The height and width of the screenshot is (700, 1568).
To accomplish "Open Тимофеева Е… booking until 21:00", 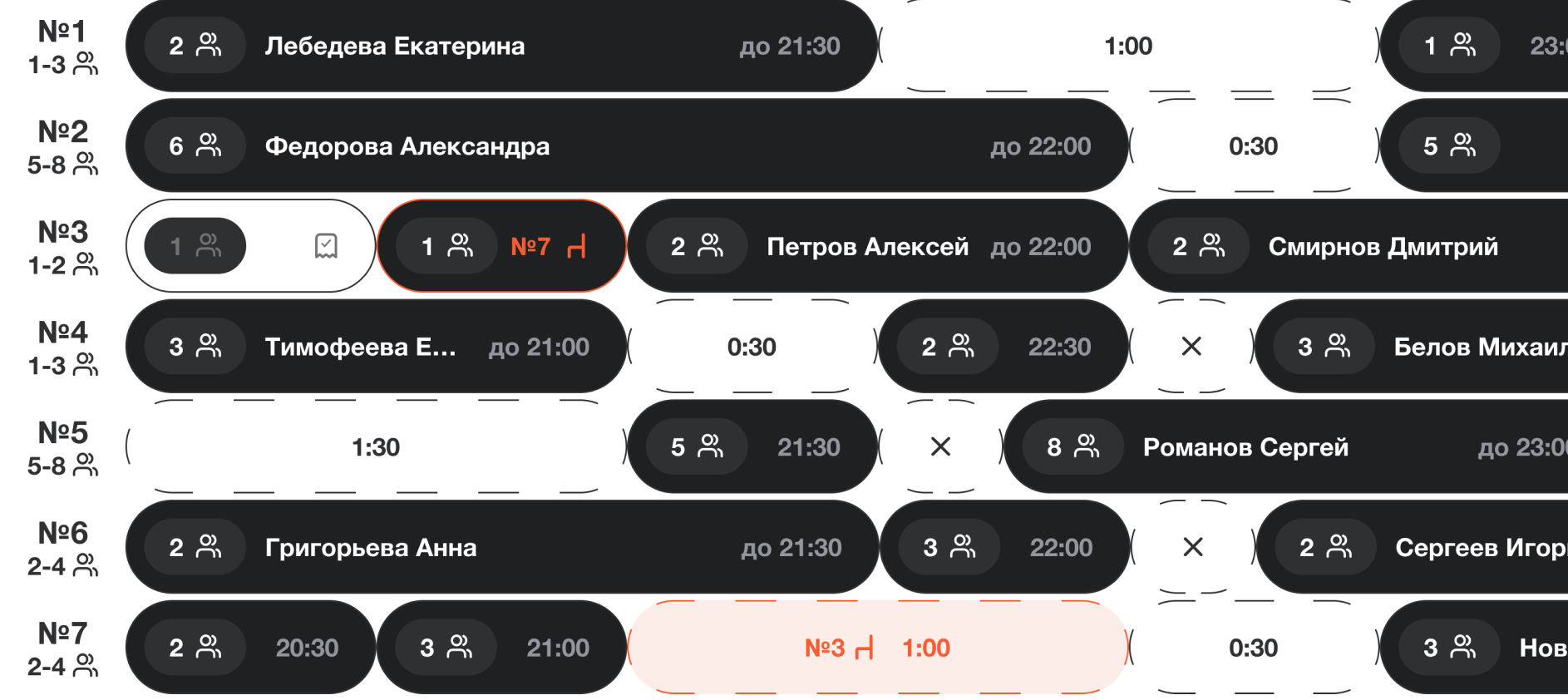I will tap(374, 347).
